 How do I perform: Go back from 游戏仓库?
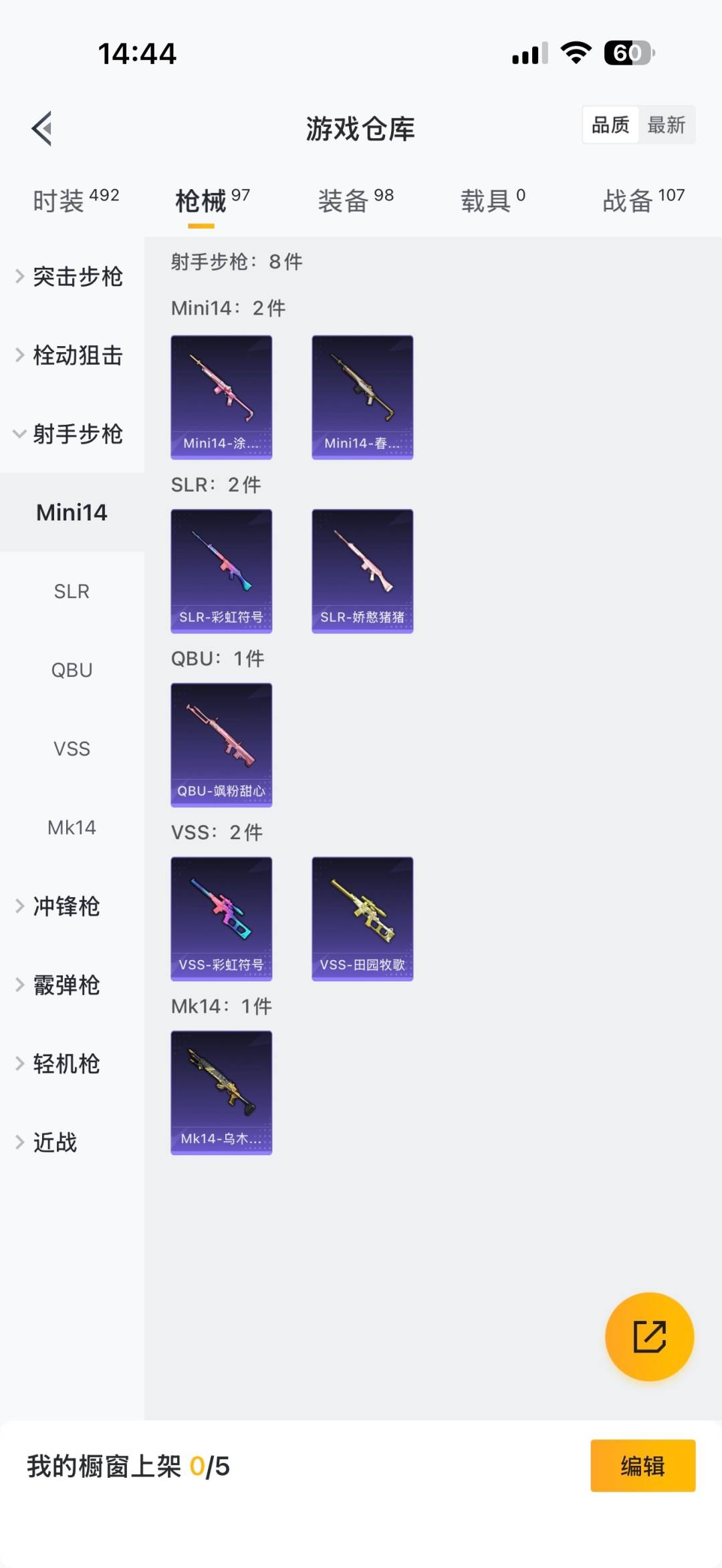(x=42, y=128)
